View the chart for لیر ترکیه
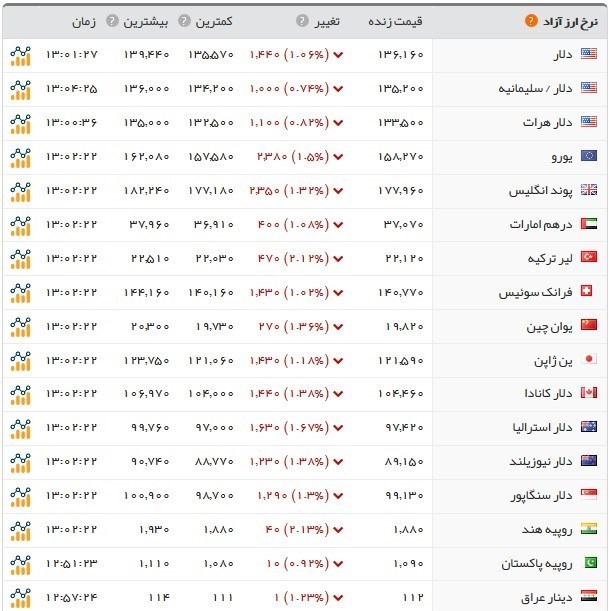Viewport: 609px width, 611px height. (21, 259)
